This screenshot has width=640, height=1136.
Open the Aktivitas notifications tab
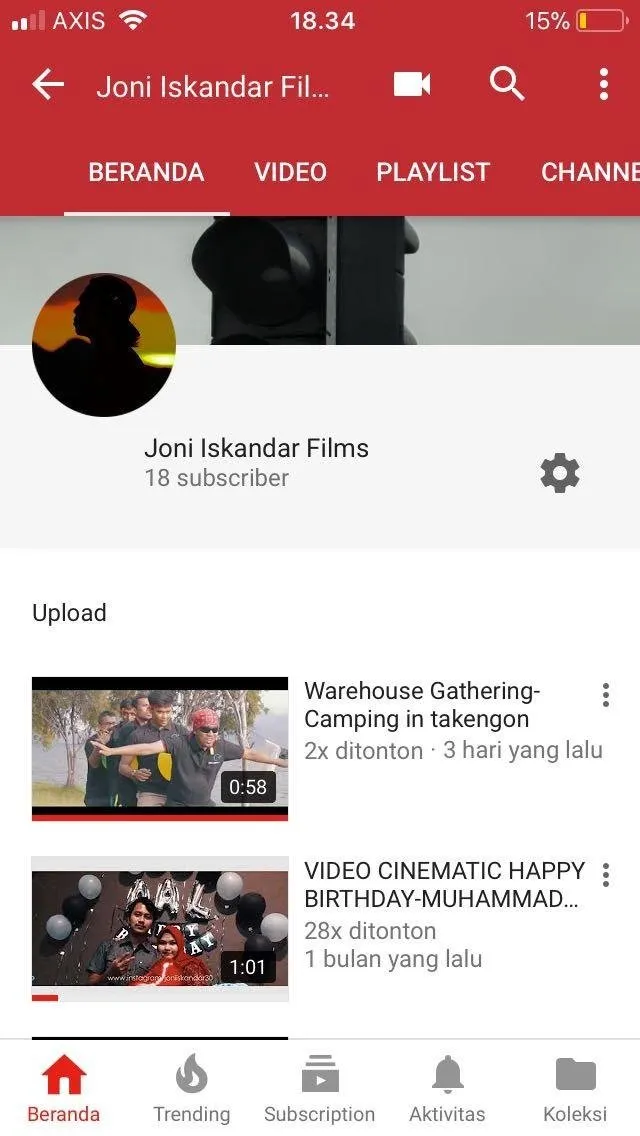[447, 1090]
